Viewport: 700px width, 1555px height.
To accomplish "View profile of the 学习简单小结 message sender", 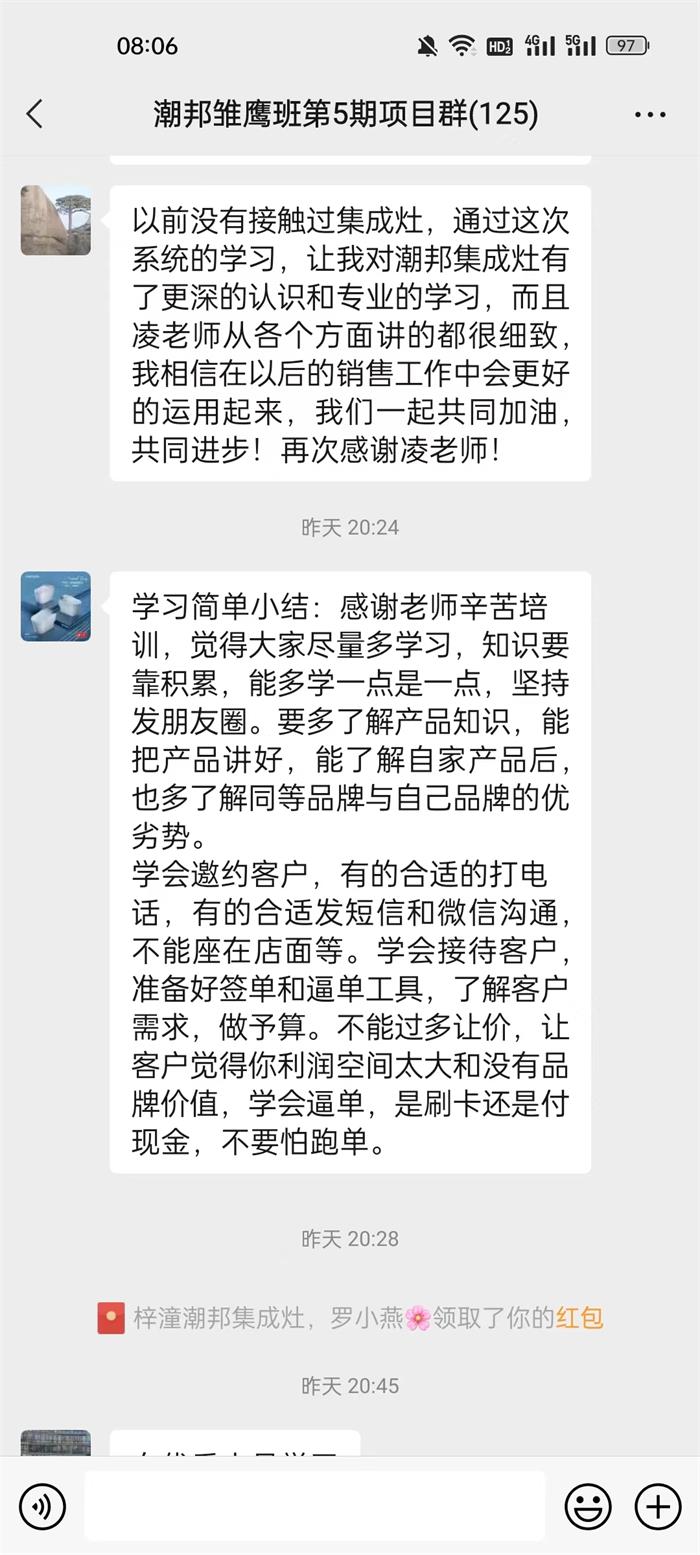I will point(56,606).
